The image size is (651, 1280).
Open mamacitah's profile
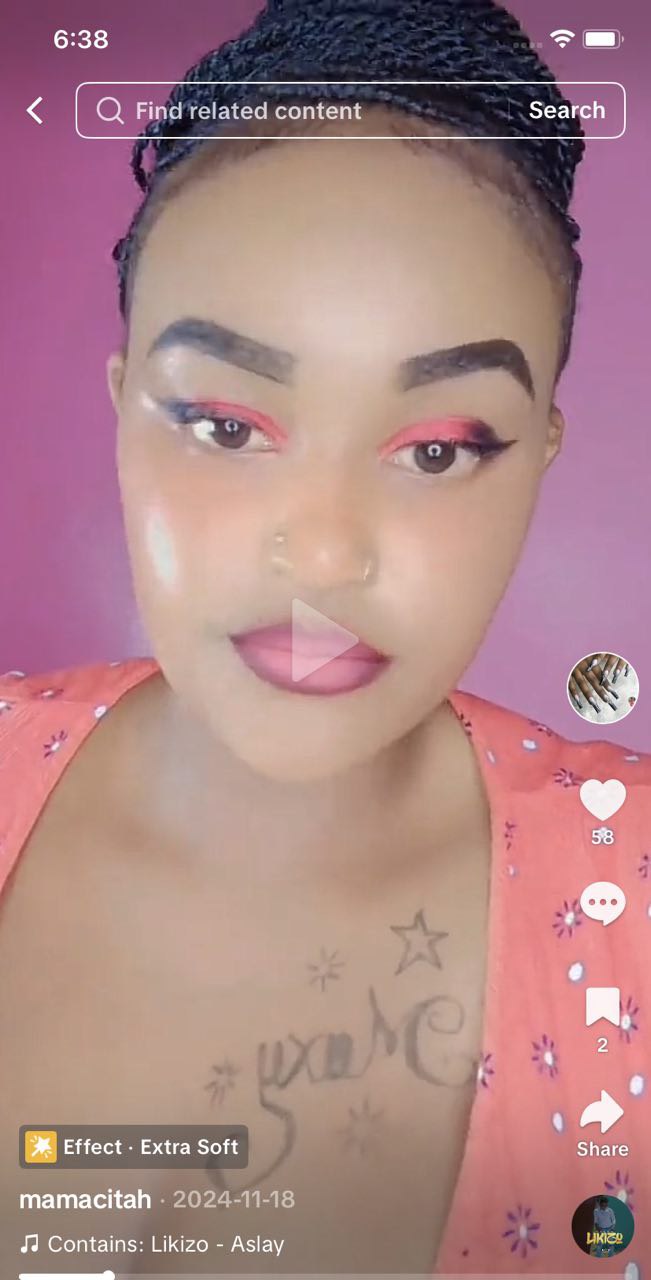(x=86, y=1198)
